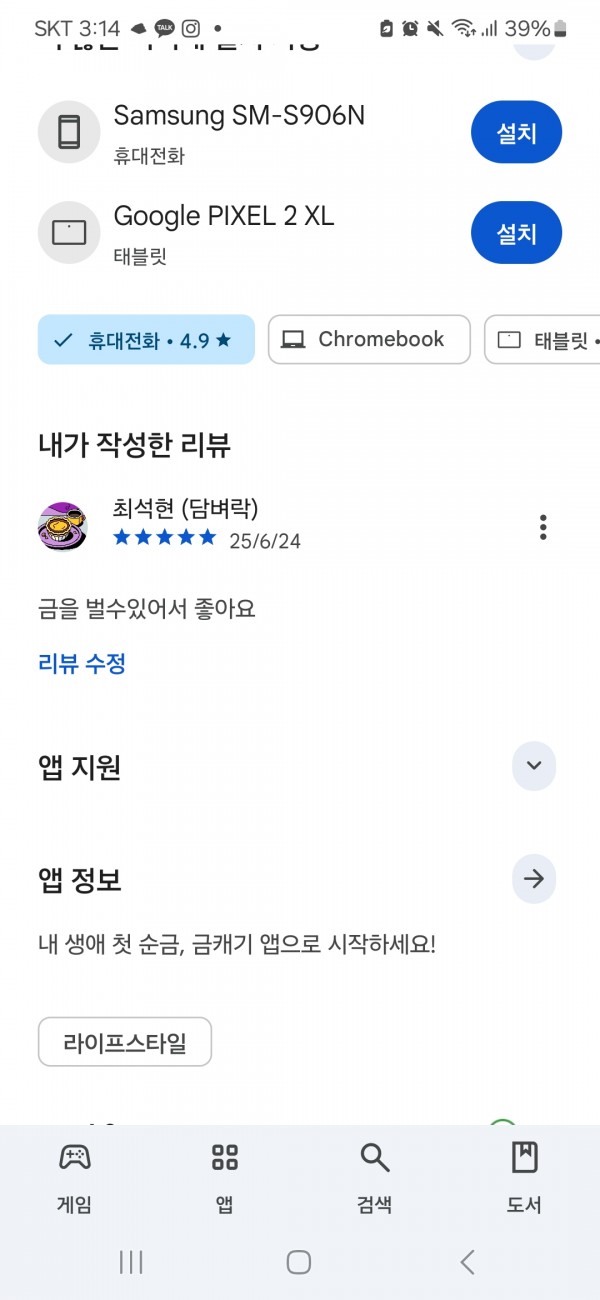Expand the 앱 지원 section
Screen dimensions: 600x1300
point(534,766)
